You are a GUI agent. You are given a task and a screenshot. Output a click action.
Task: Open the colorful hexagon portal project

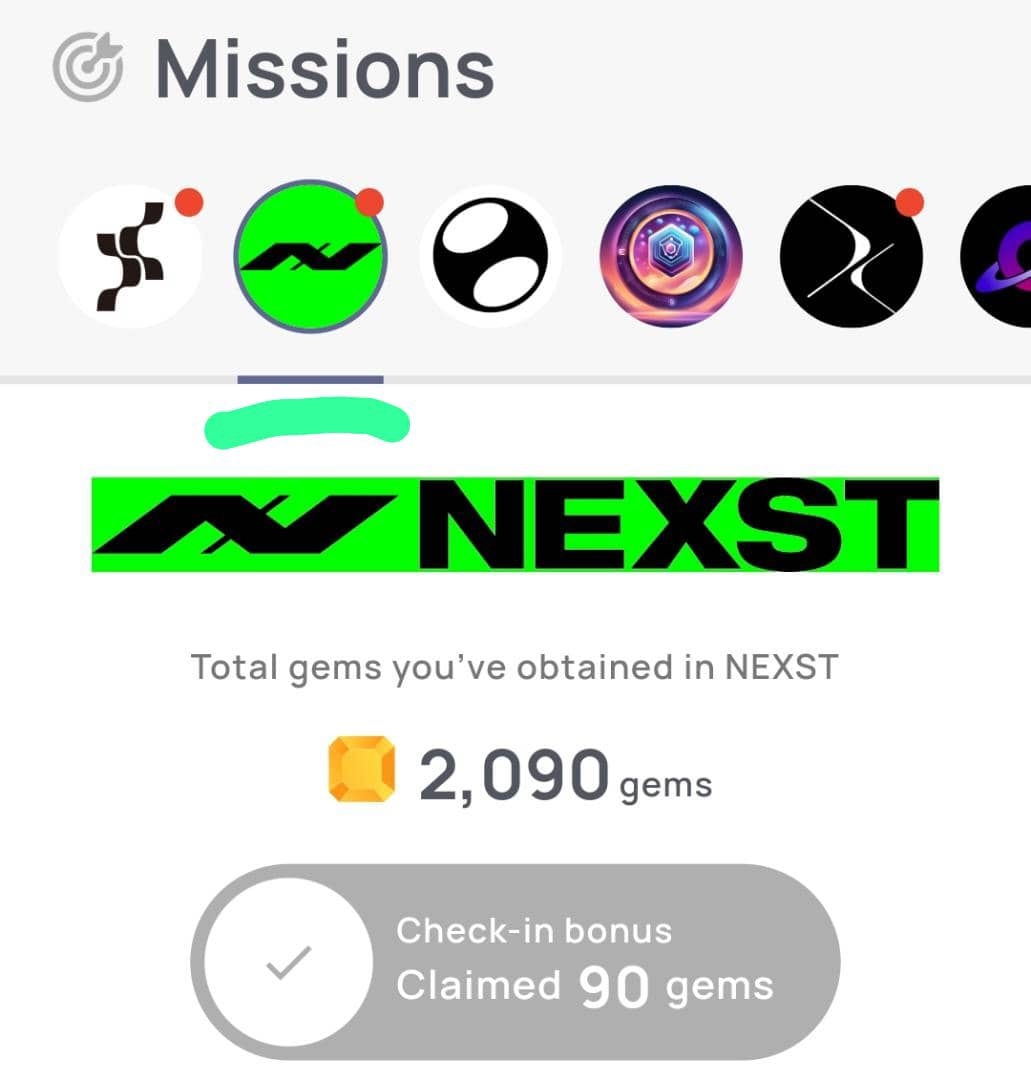coord(671,256)
